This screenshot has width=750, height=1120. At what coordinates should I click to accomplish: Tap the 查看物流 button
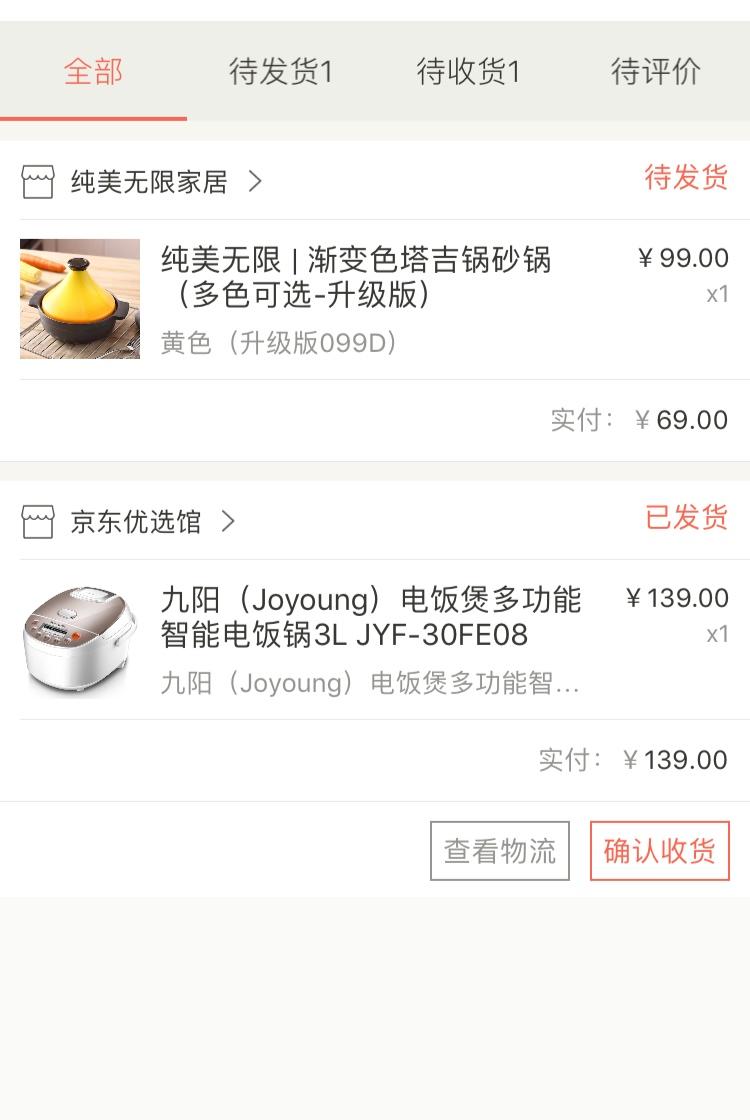500,851
